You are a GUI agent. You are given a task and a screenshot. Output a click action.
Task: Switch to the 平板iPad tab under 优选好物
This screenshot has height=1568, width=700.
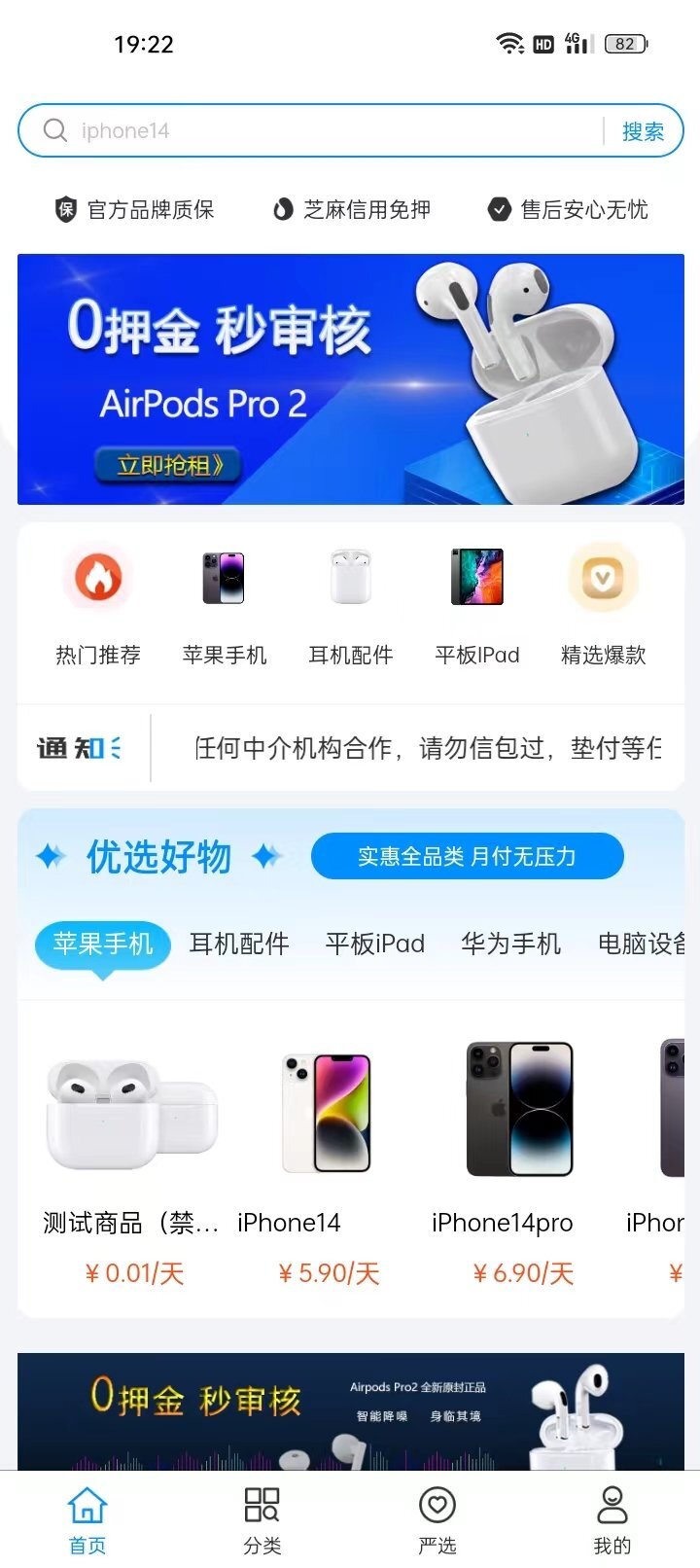tap(375, 944)
